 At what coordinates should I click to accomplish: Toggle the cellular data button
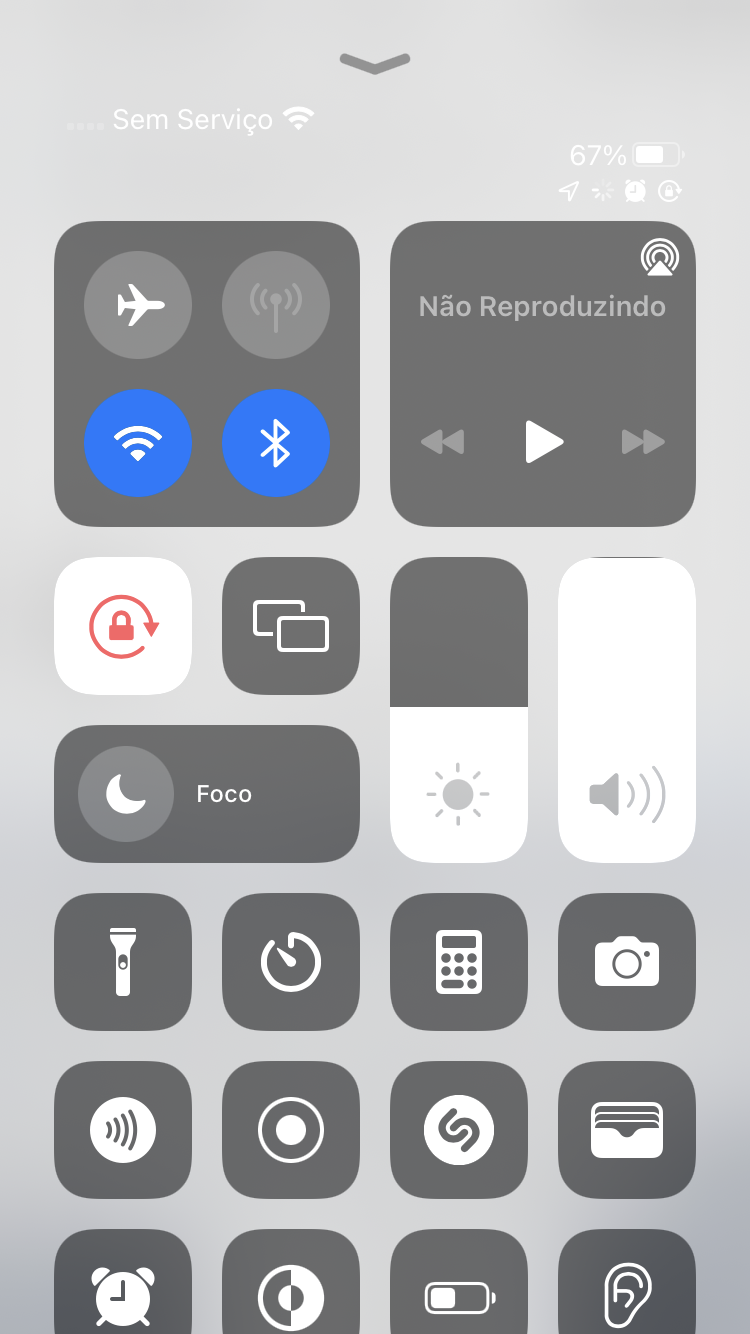[275, 305]
